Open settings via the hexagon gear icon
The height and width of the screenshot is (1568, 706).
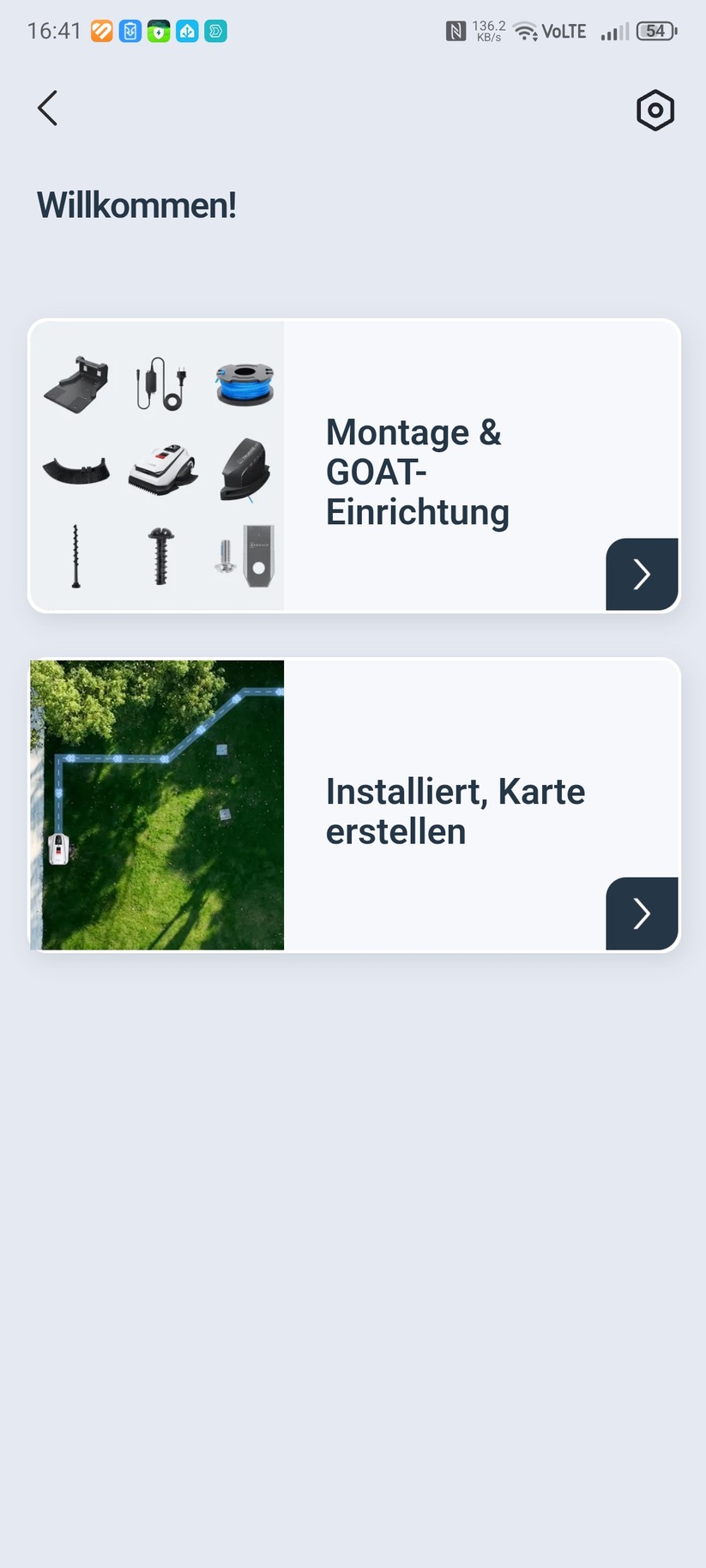click(655, 110)
